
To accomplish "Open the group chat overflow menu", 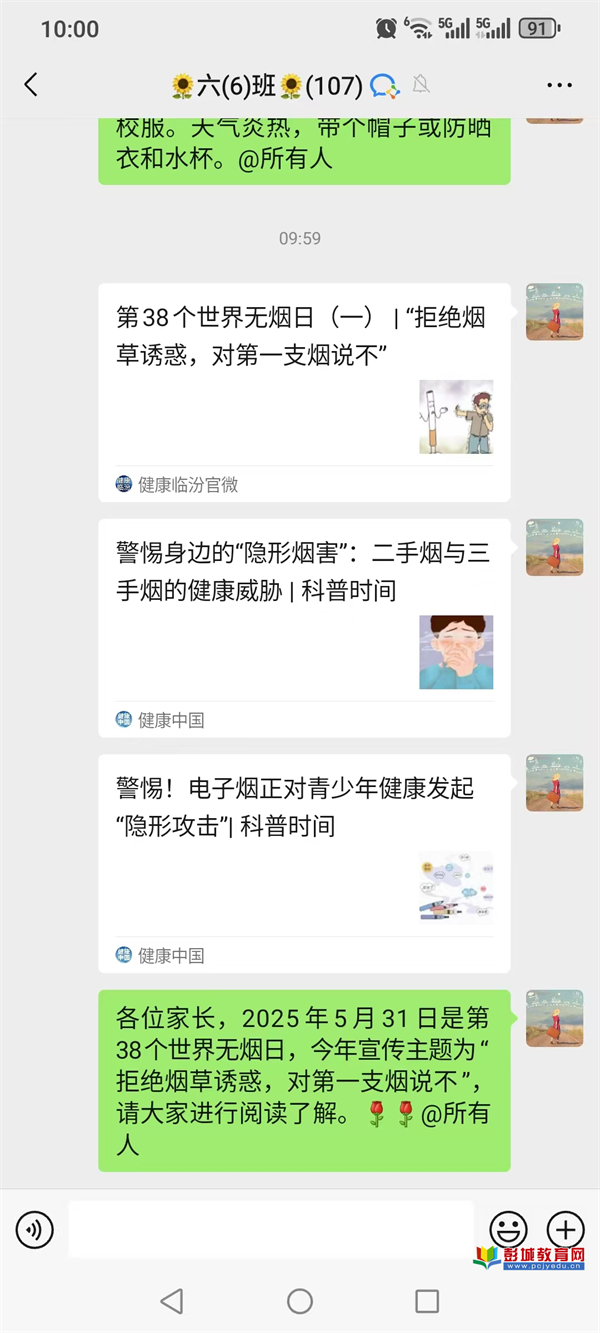I will pos(560,86).
